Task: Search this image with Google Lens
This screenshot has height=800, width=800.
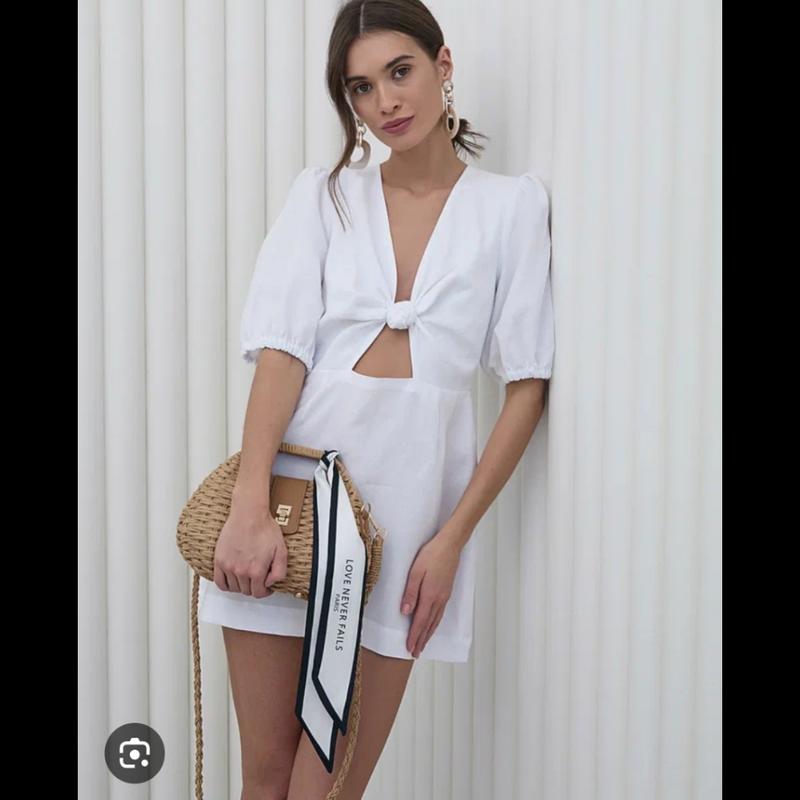Action: click(x=135, y=752)
